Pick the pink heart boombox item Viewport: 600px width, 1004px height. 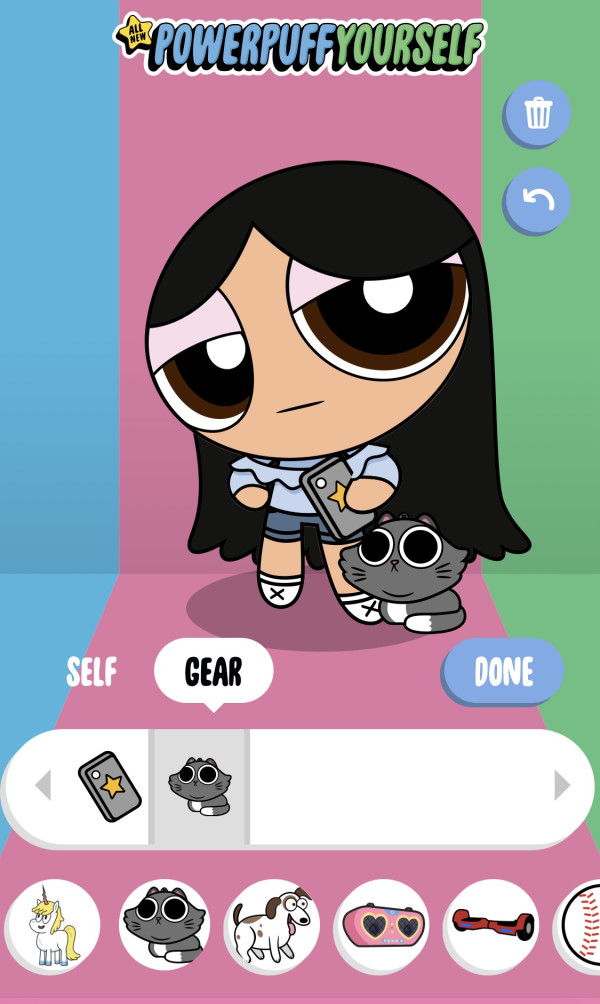tap(381, 925)
